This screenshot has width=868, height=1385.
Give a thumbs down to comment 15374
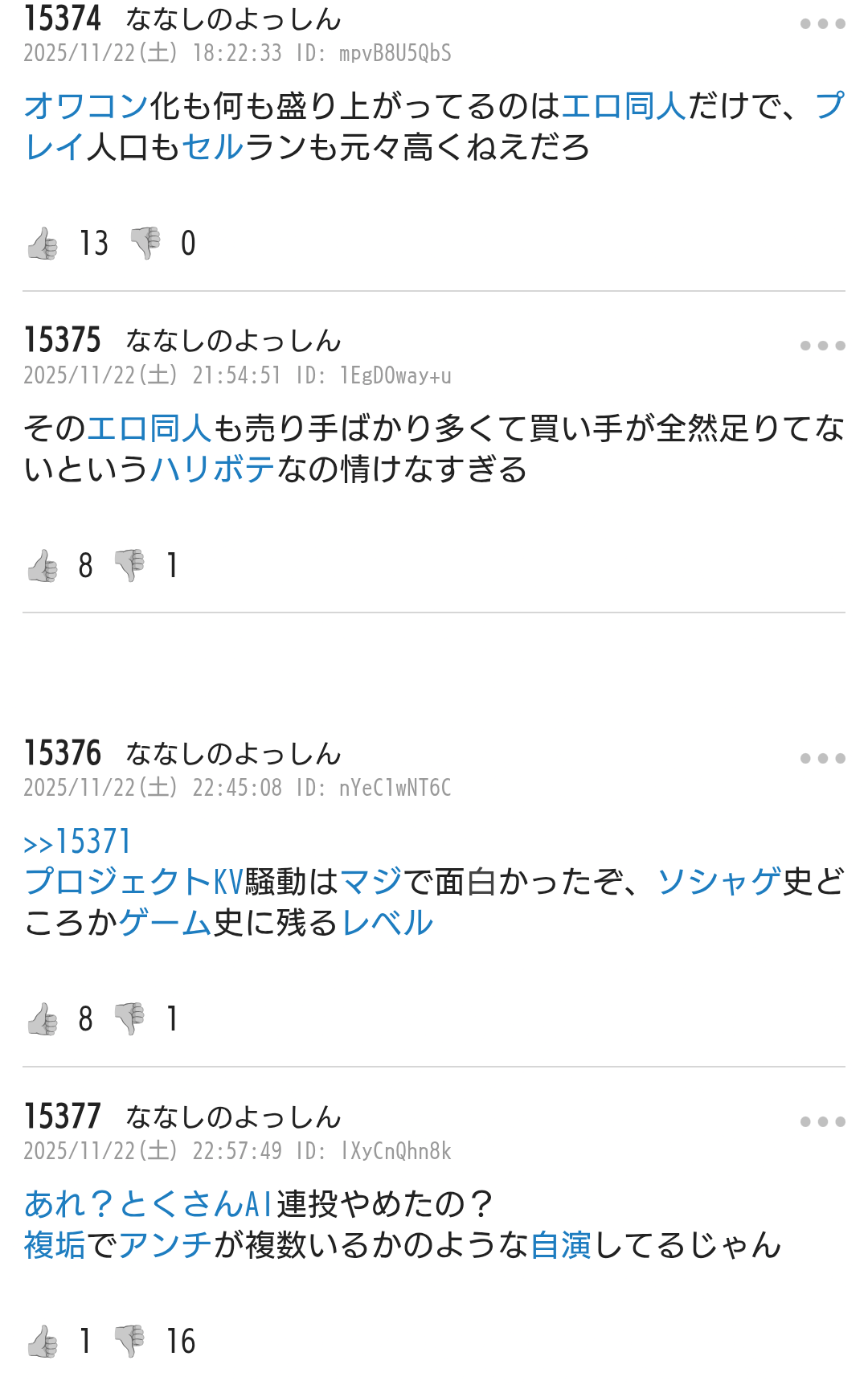pos(145,244)
